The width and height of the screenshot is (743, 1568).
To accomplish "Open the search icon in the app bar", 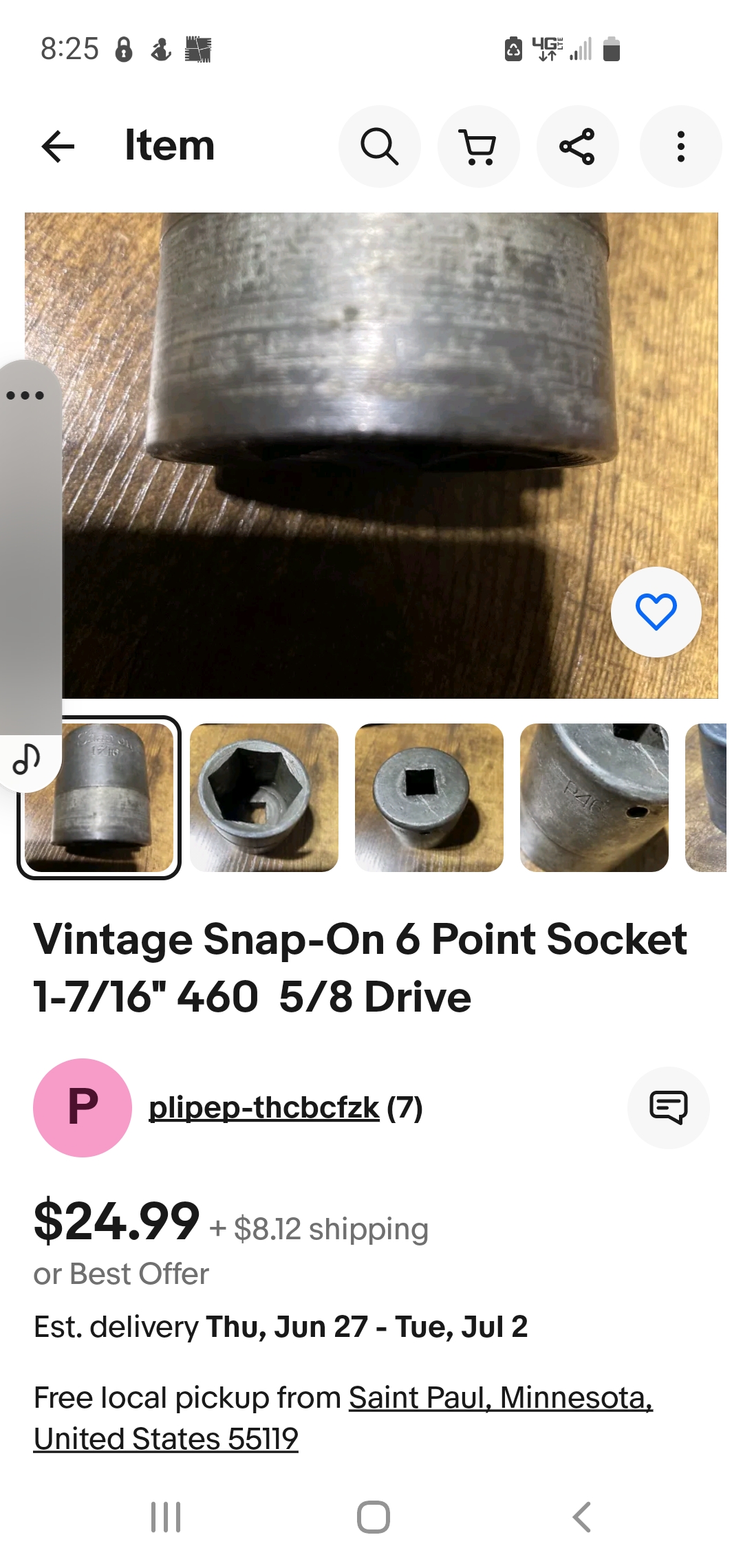I will [379, 146].
